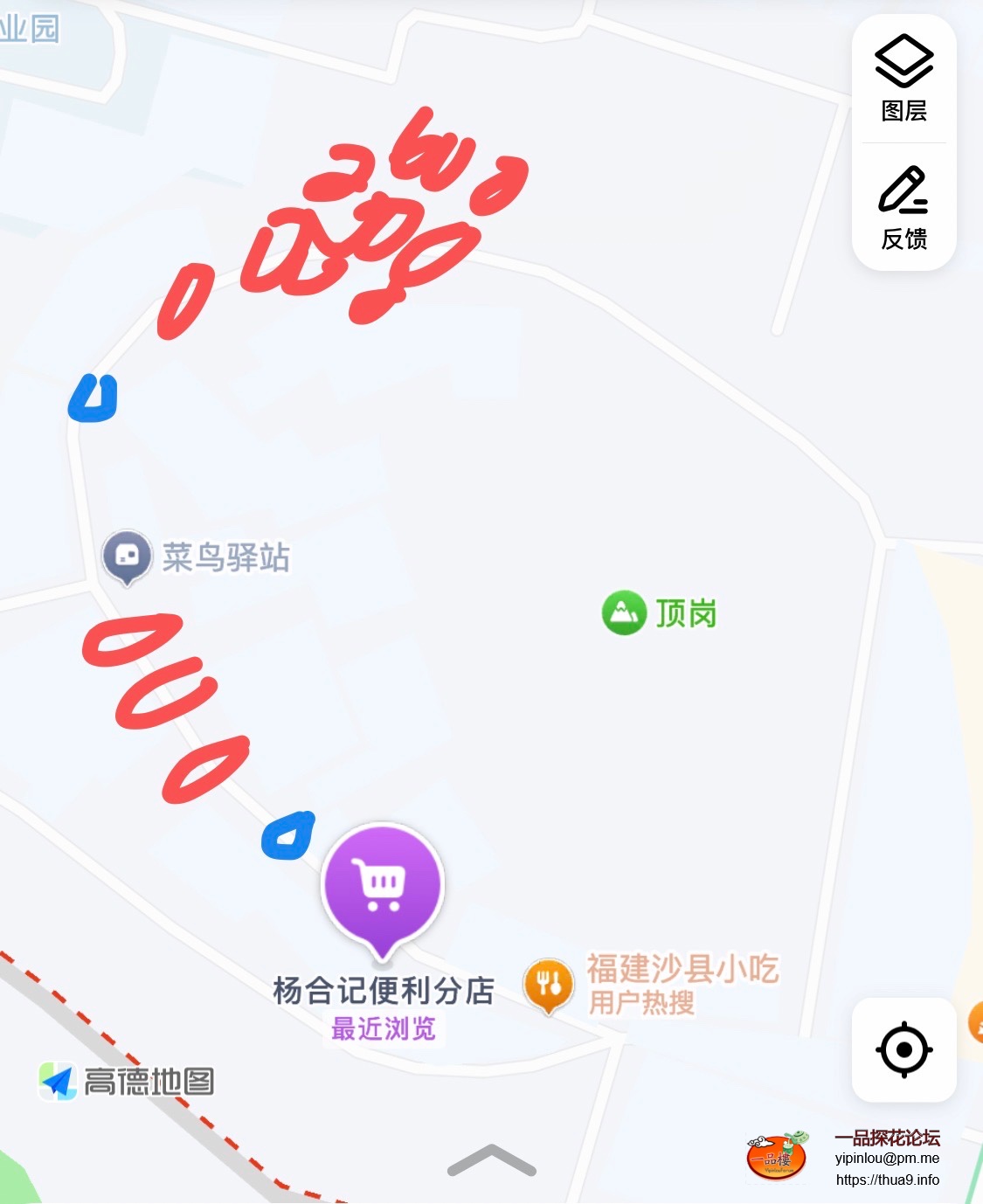Viewport: 983px width, 1204px height.
Task: Select the 菜鸟驿站 map marker
Action: (x=128, y=556)
